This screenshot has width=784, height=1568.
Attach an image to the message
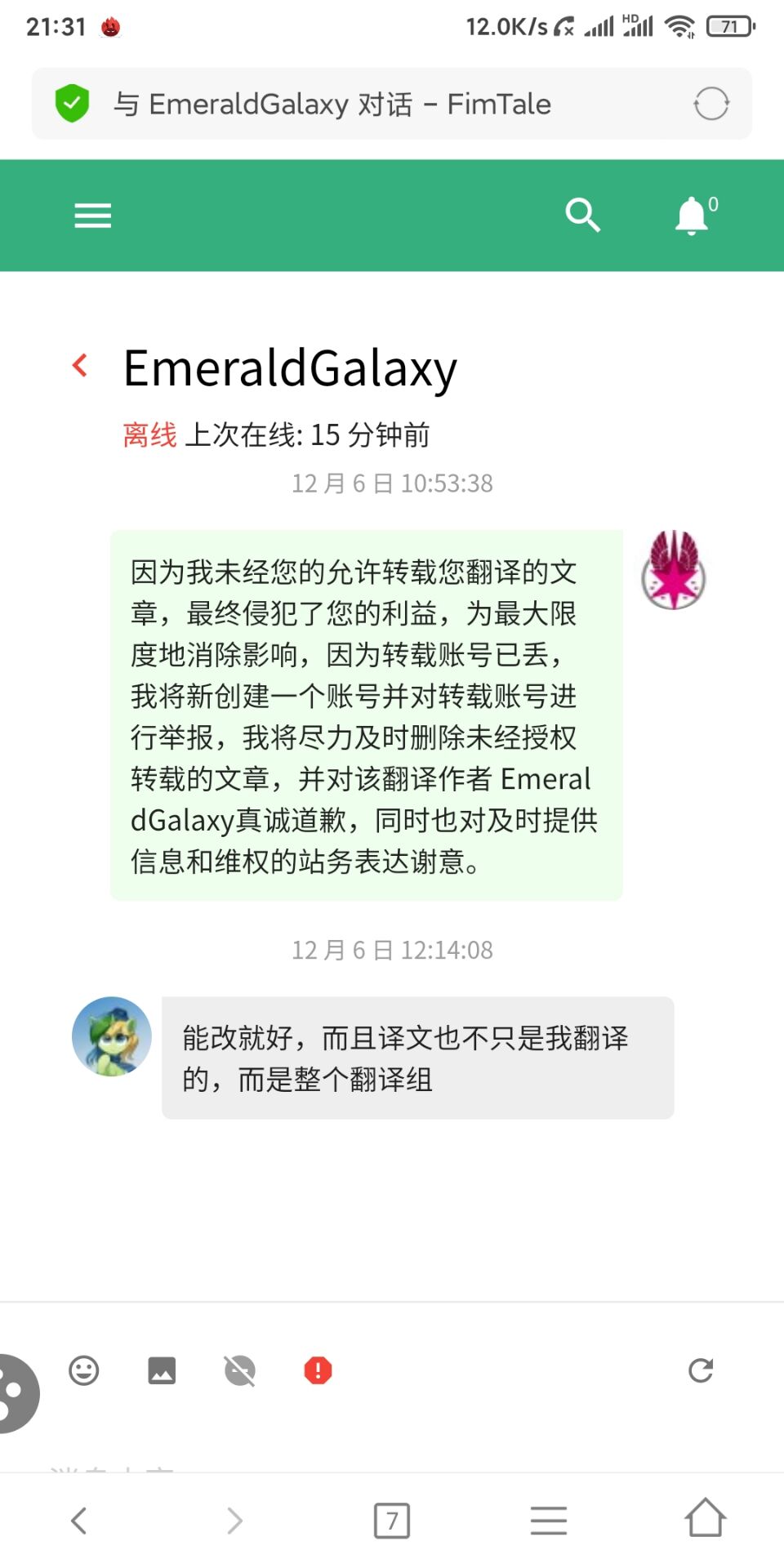162,1370
